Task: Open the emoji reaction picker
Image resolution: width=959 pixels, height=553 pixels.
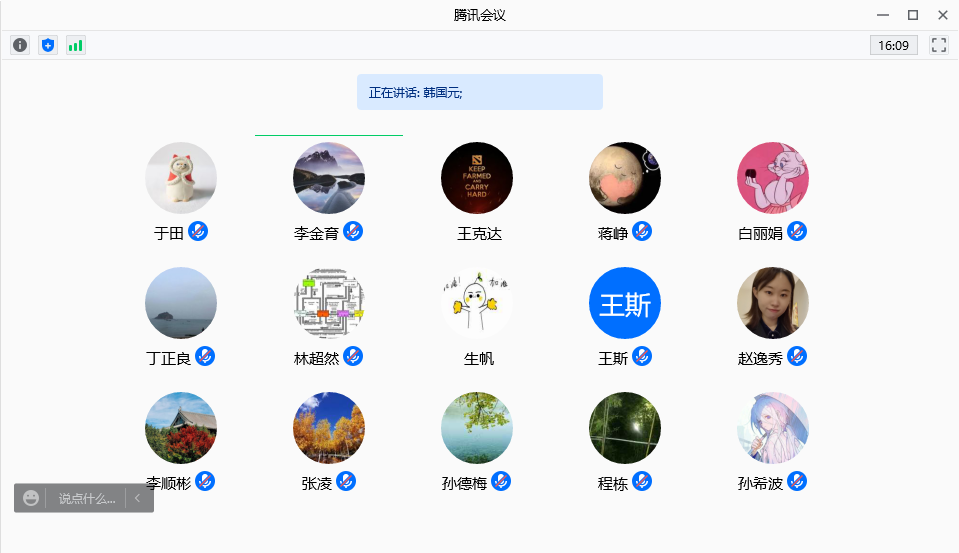Action: (31, 498)
